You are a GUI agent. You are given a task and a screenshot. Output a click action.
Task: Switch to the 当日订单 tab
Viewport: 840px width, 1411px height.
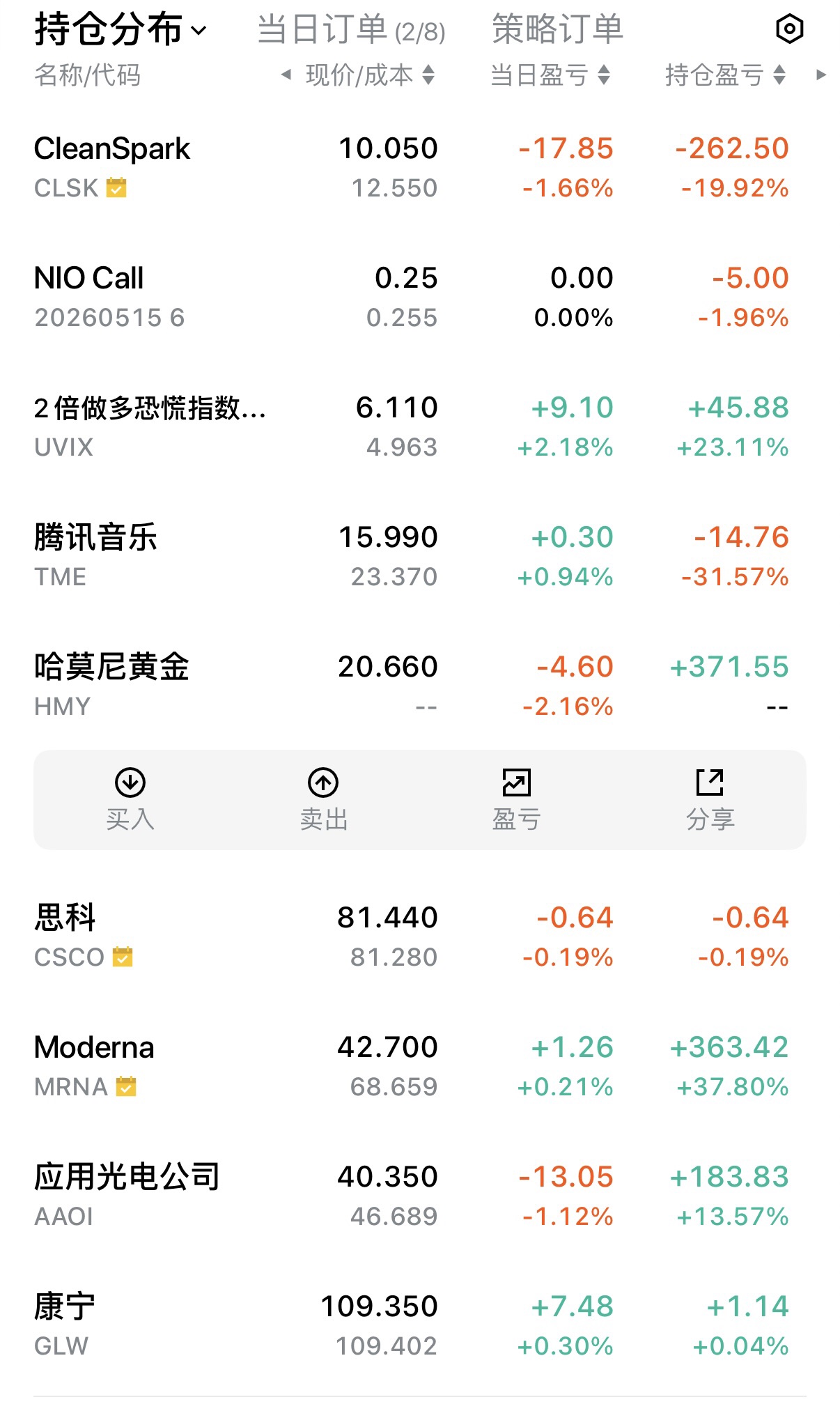tap(351, 30)
